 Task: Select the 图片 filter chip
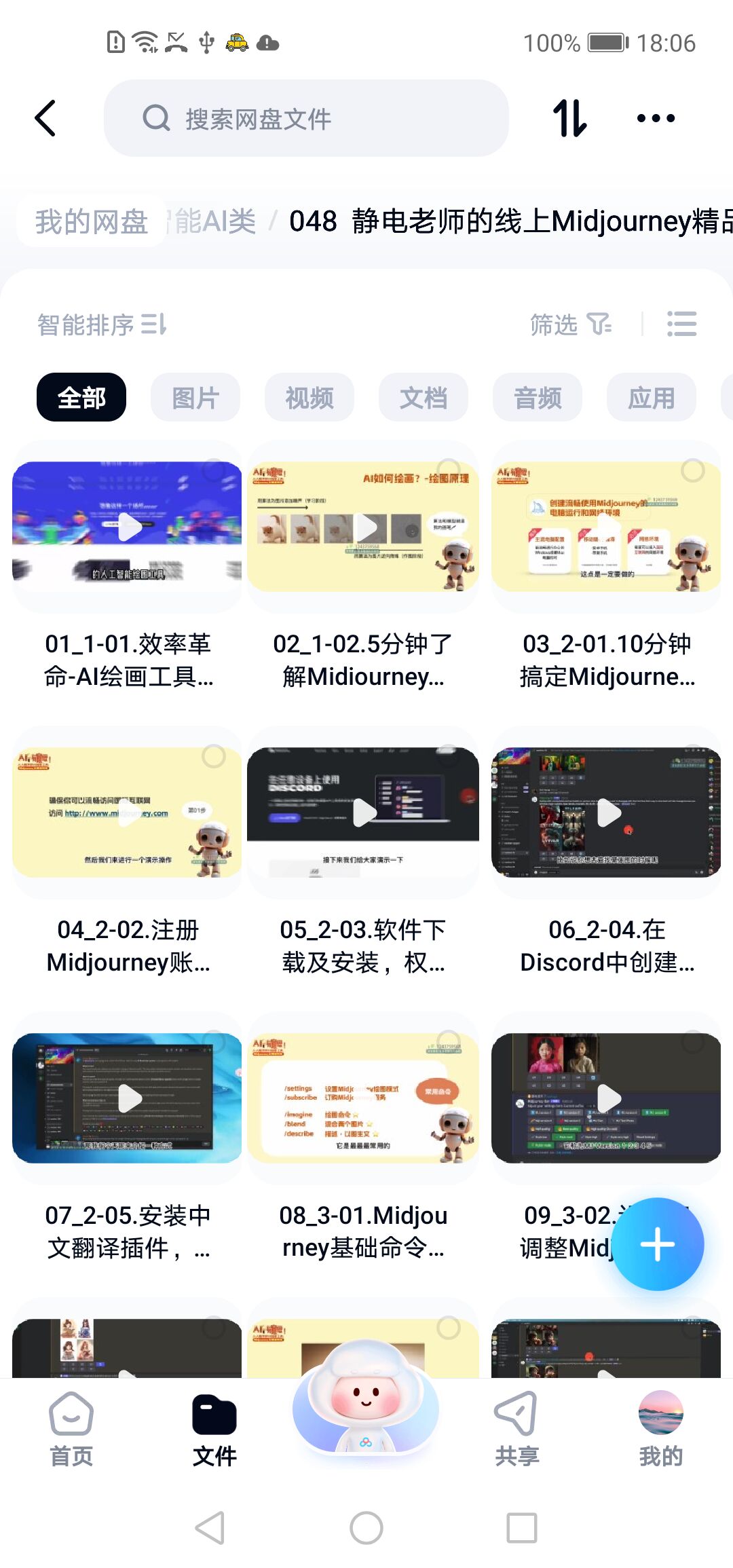pos(195,397)
